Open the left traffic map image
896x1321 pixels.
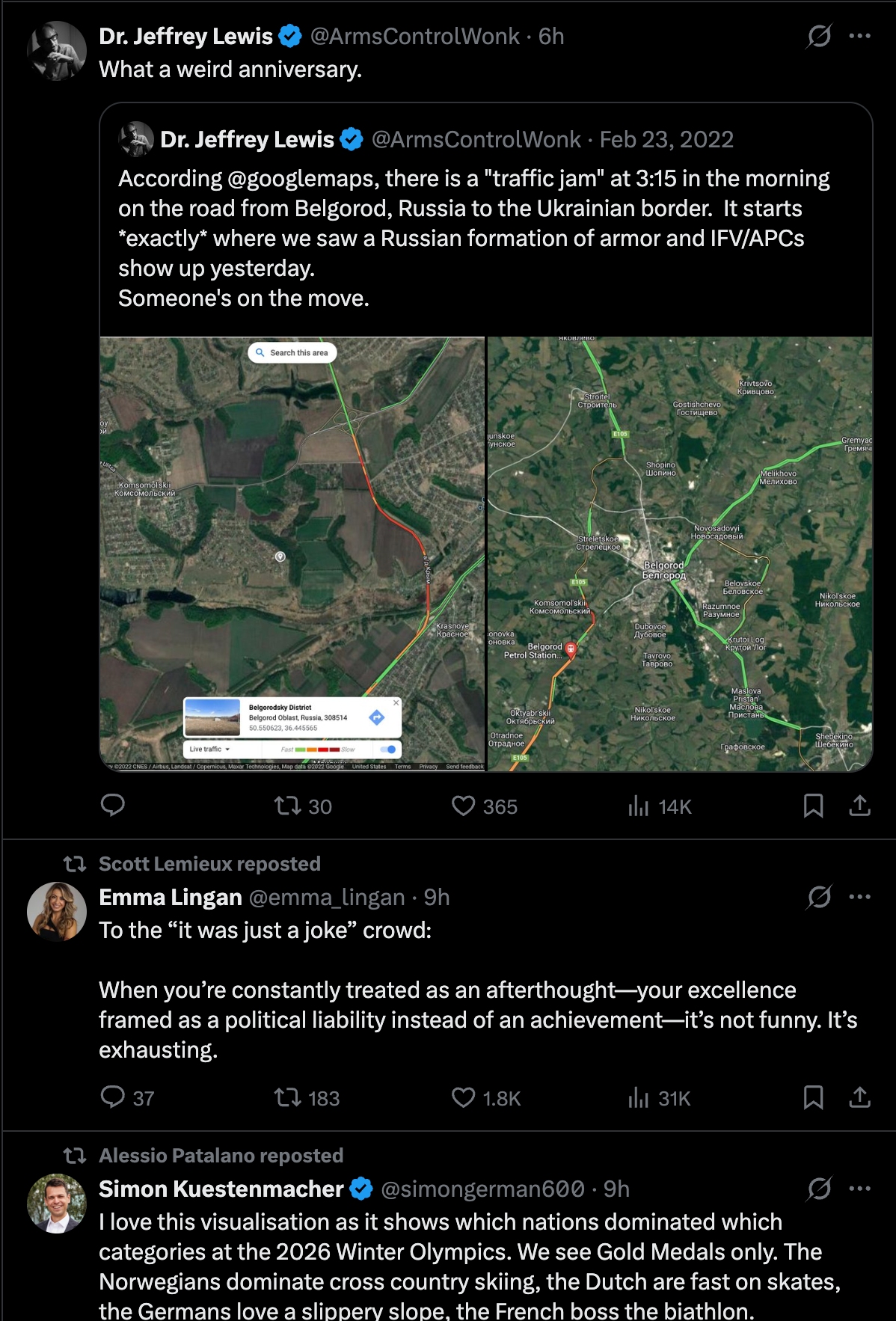292,554
